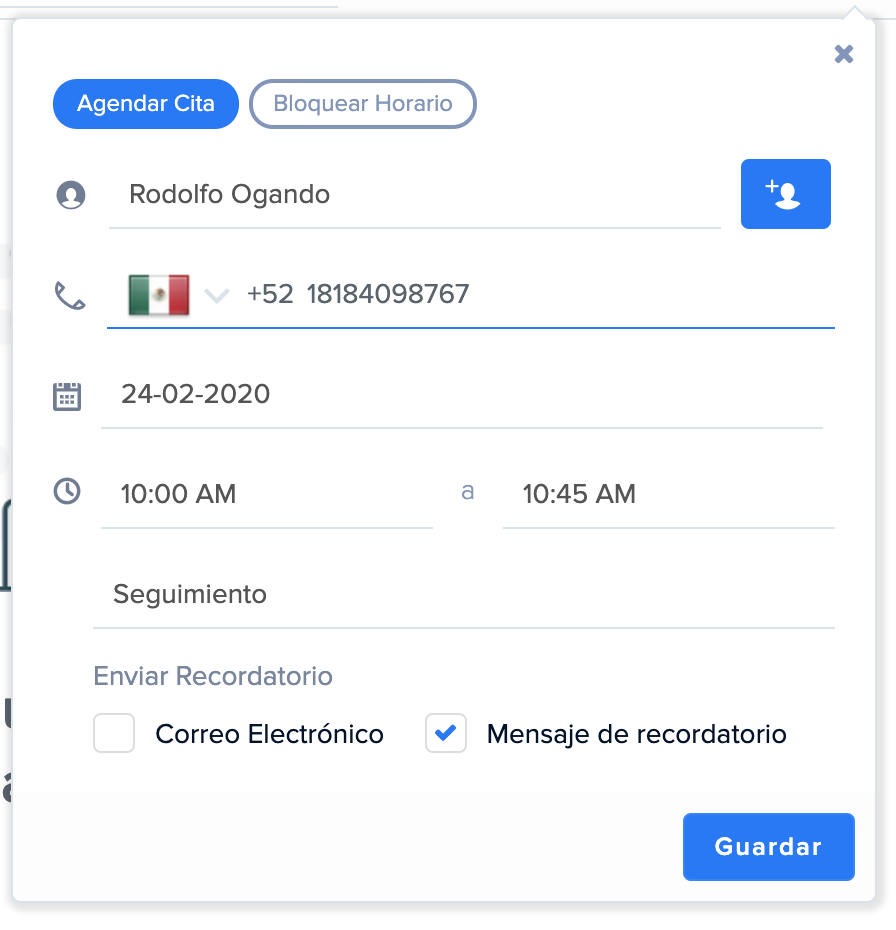Change the 10:45 AM end time

pos(667,494)
